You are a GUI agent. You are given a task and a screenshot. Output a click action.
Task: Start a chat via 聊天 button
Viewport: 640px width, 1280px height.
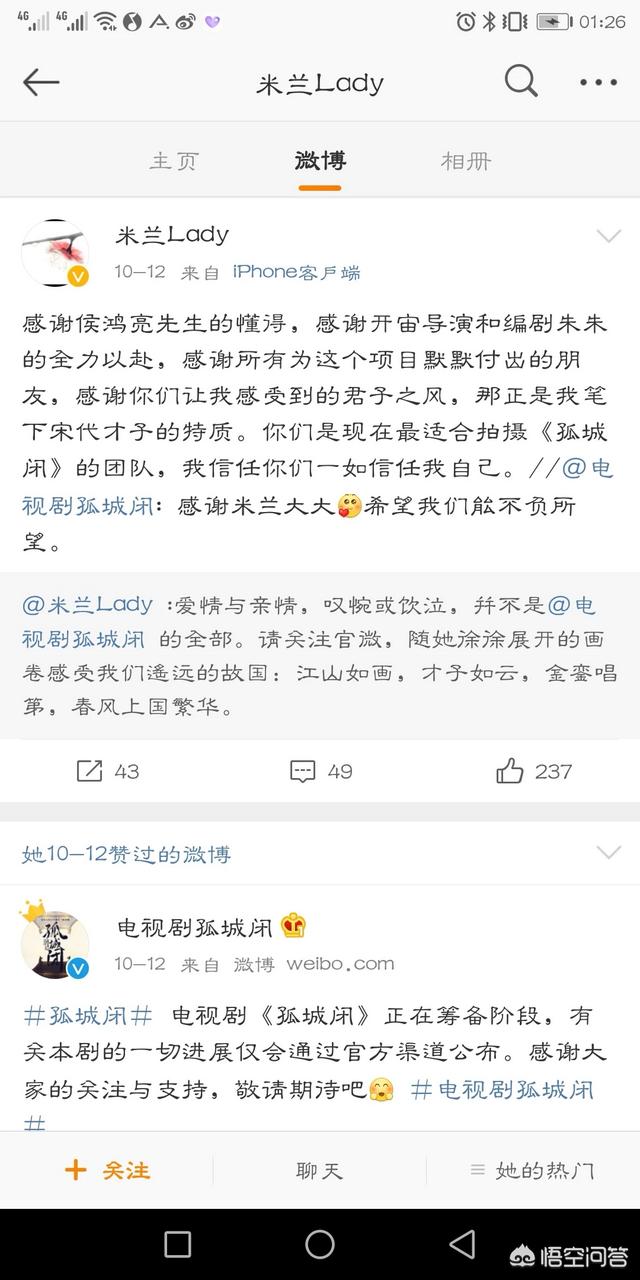click(319, 1170)
